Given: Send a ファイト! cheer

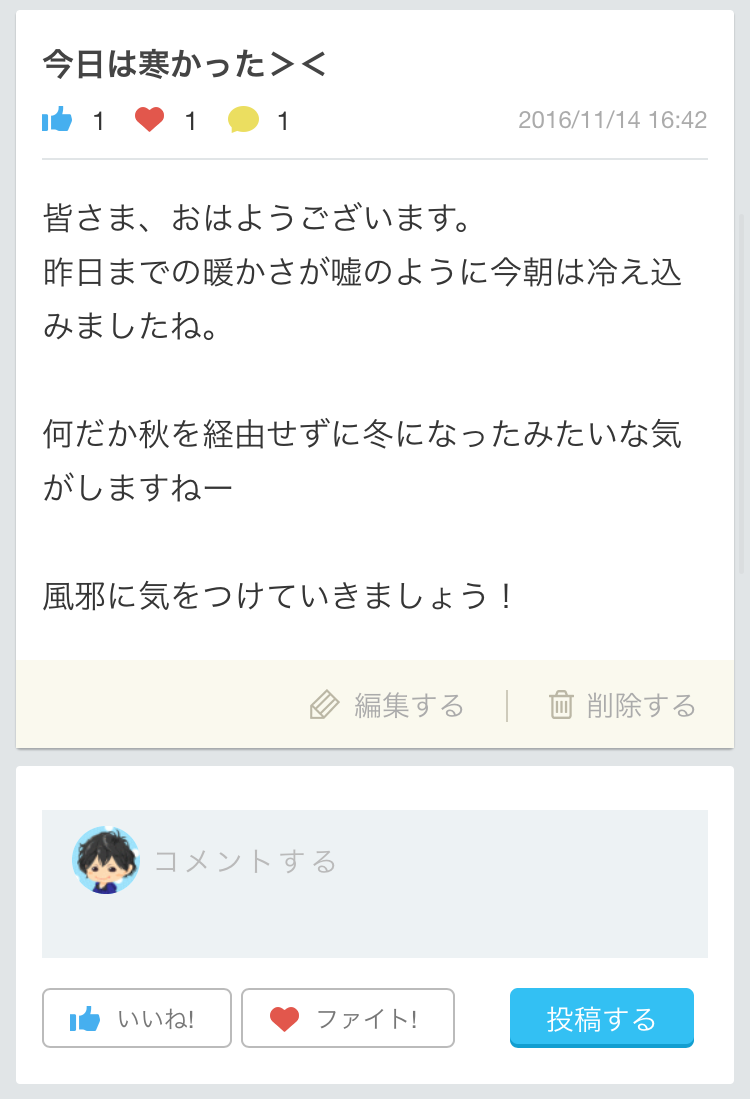Looking at the screenshot, I should (348, 1018).
